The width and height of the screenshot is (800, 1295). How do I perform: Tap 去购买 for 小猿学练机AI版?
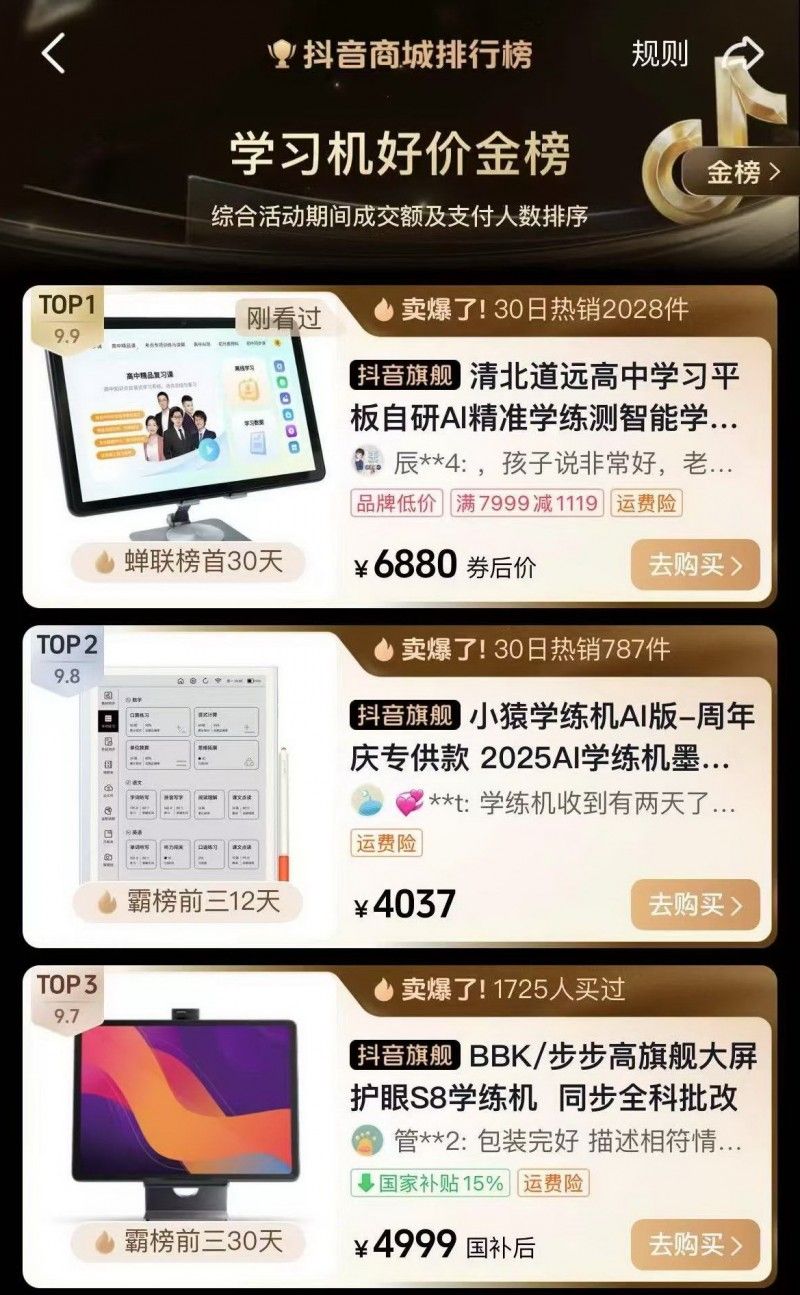695,905
